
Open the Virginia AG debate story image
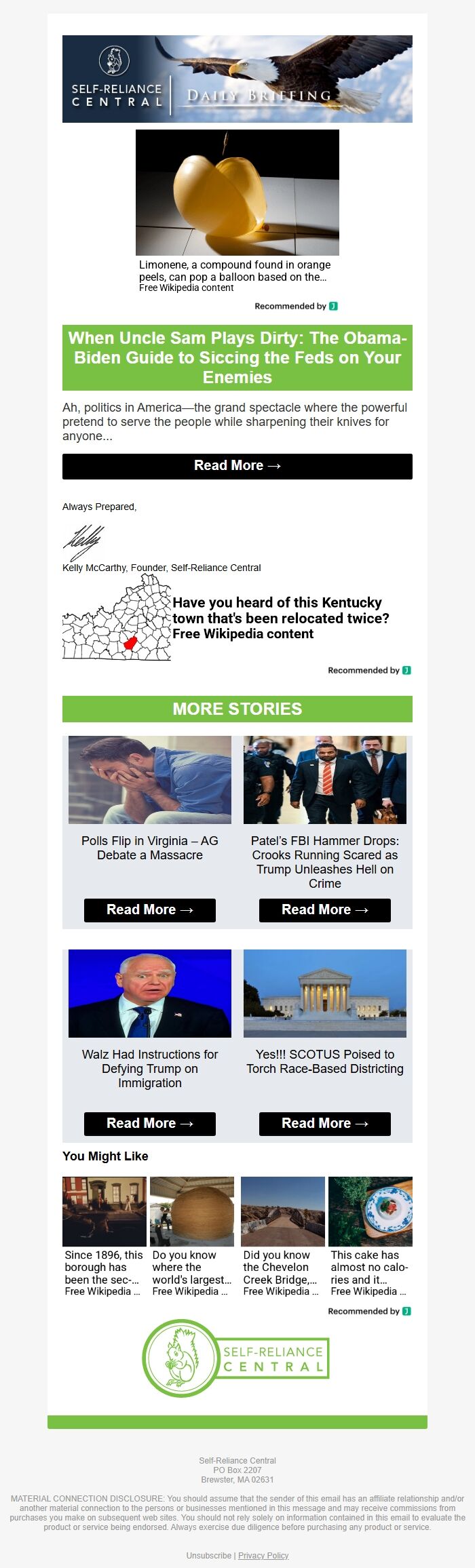point(149,780)
